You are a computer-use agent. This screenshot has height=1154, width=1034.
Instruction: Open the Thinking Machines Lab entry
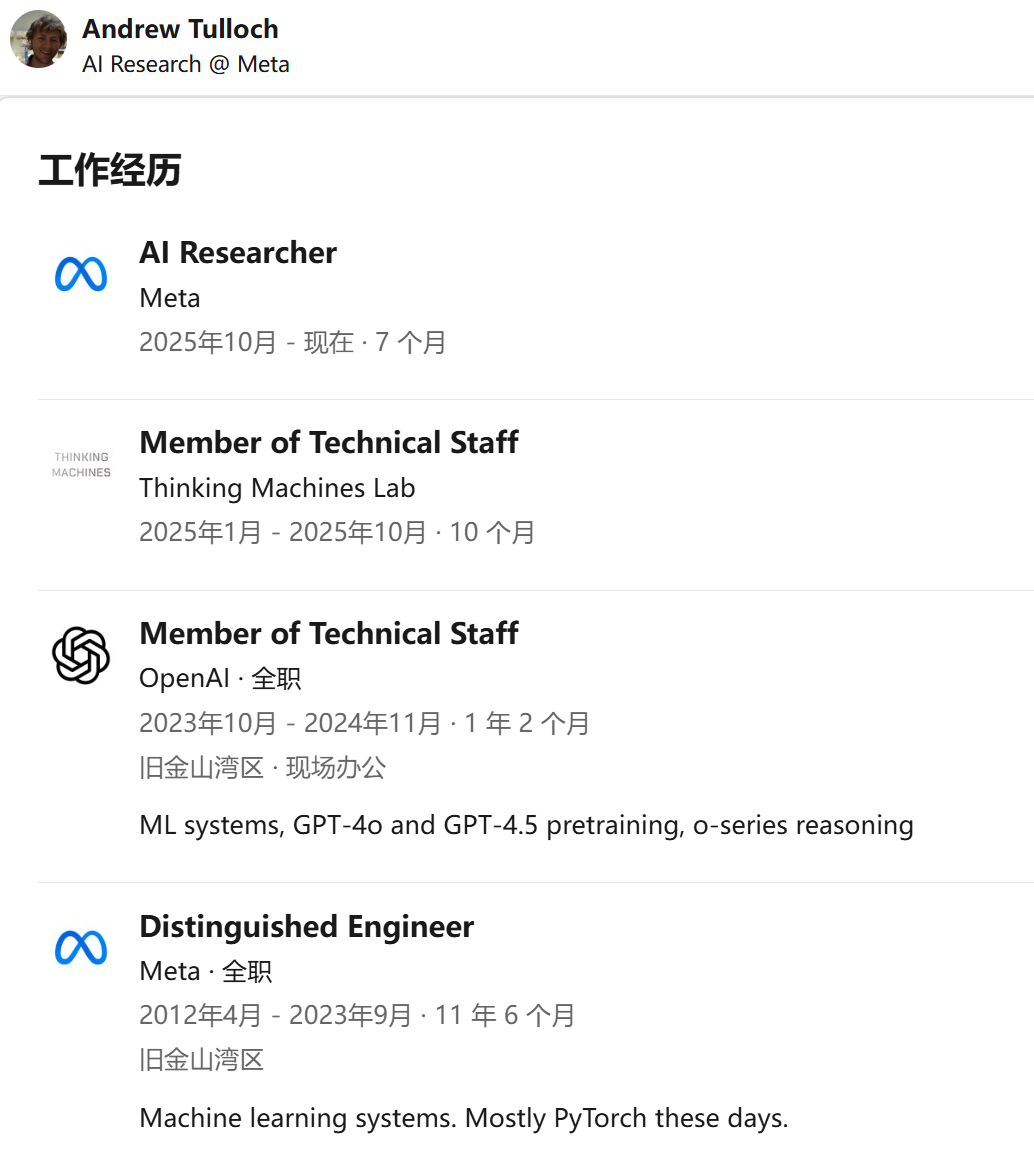click(328, 443)
